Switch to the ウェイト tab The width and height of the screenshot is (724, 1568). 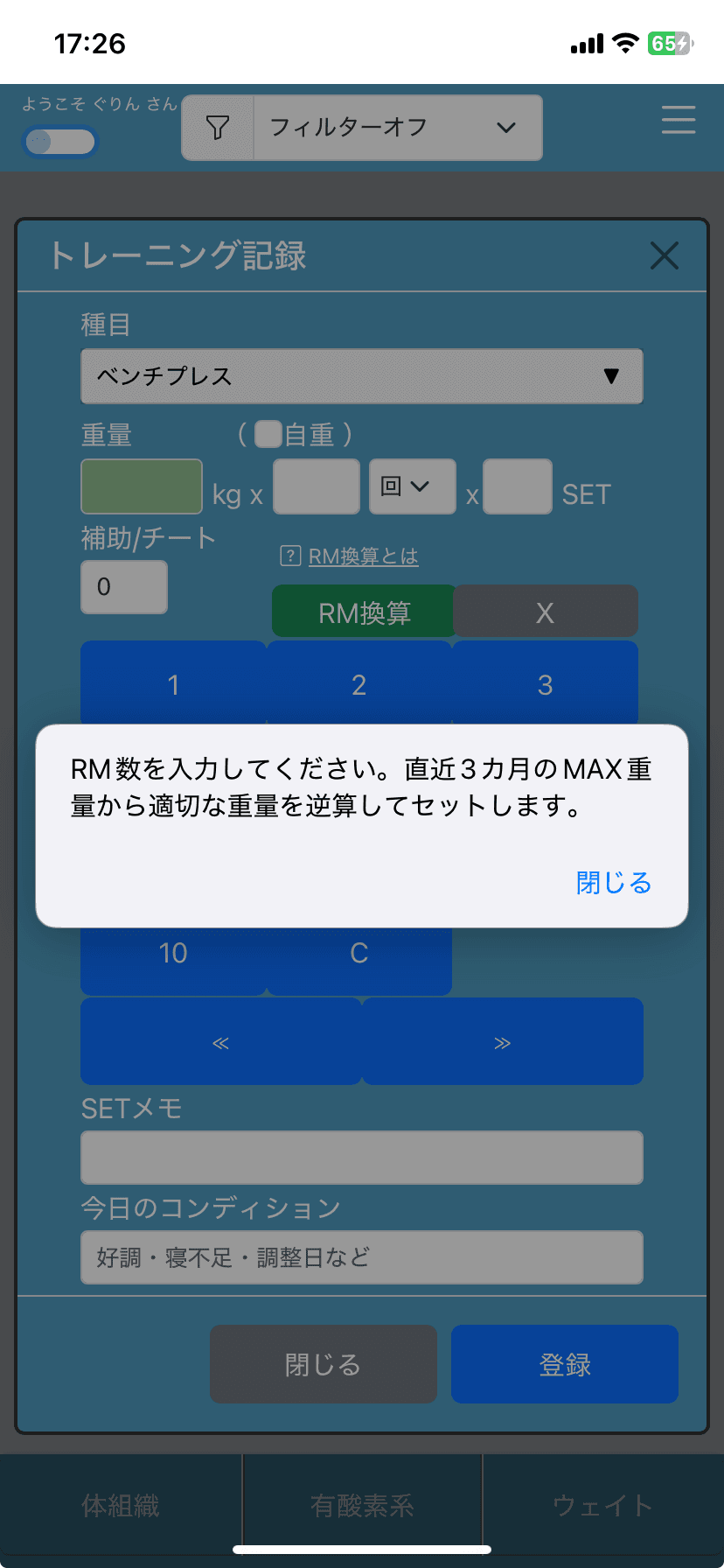click(x=602, y=1505)
